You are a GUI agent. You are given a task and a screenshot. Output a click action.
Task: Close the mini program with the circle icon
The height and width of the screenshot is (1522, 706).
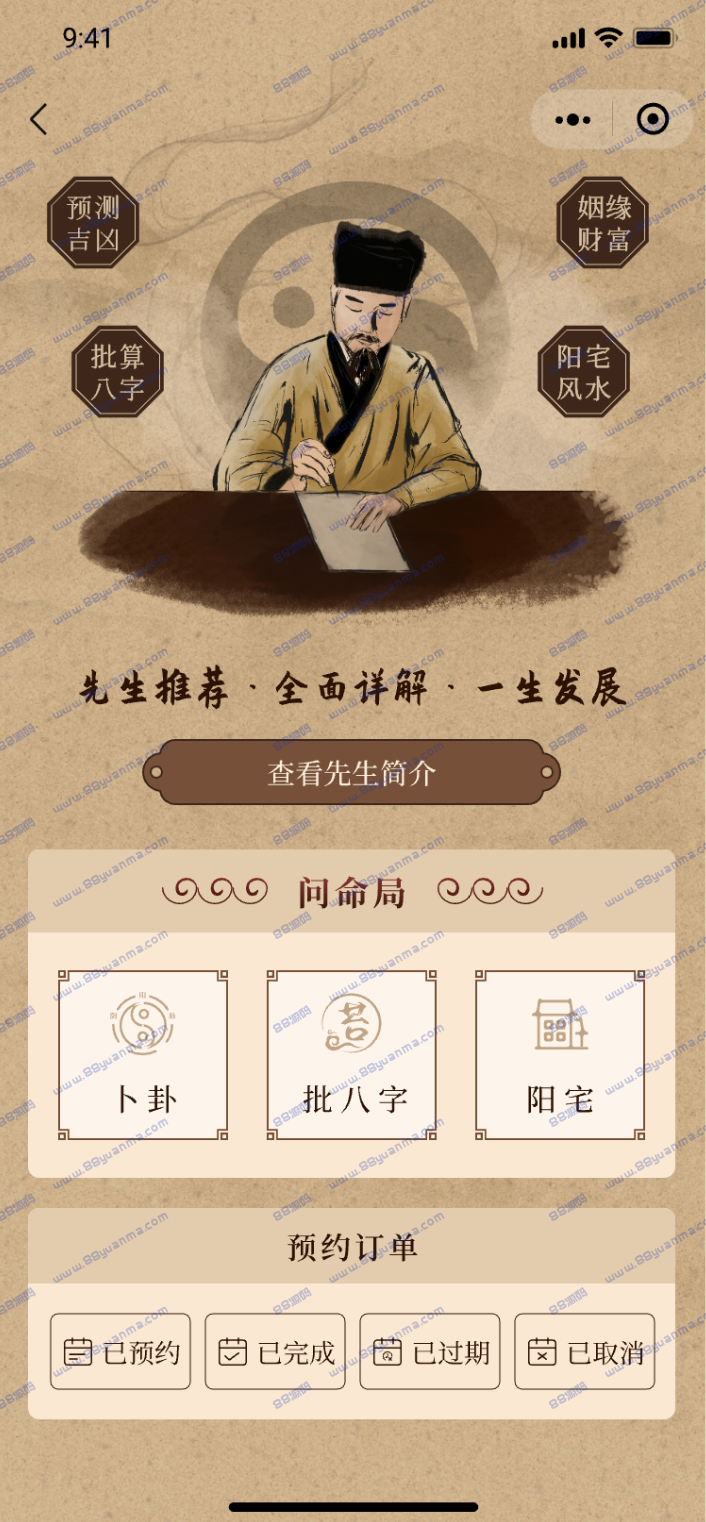pos(653,120)
